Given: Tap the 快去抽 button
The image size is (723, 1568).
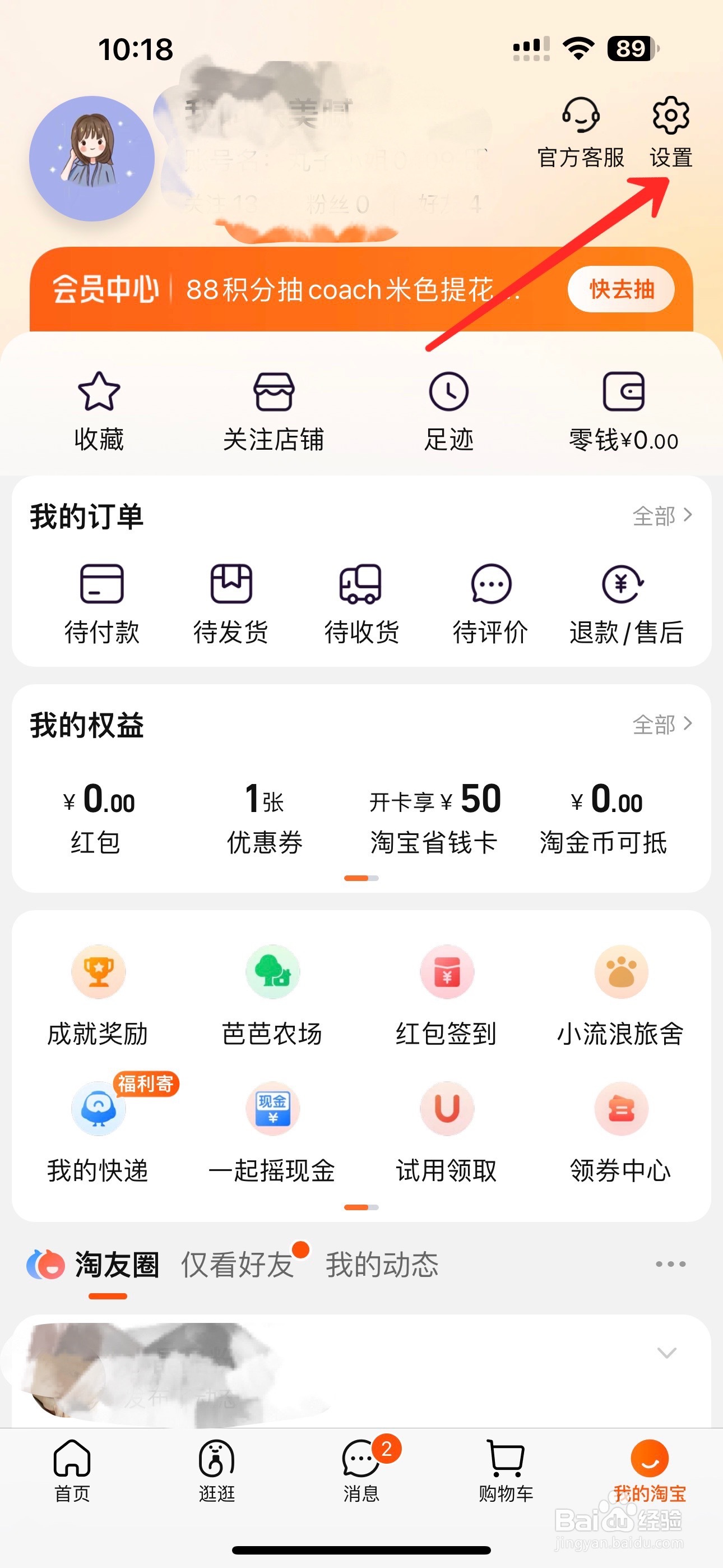Looking at the screenshot, I should [621, 289].
